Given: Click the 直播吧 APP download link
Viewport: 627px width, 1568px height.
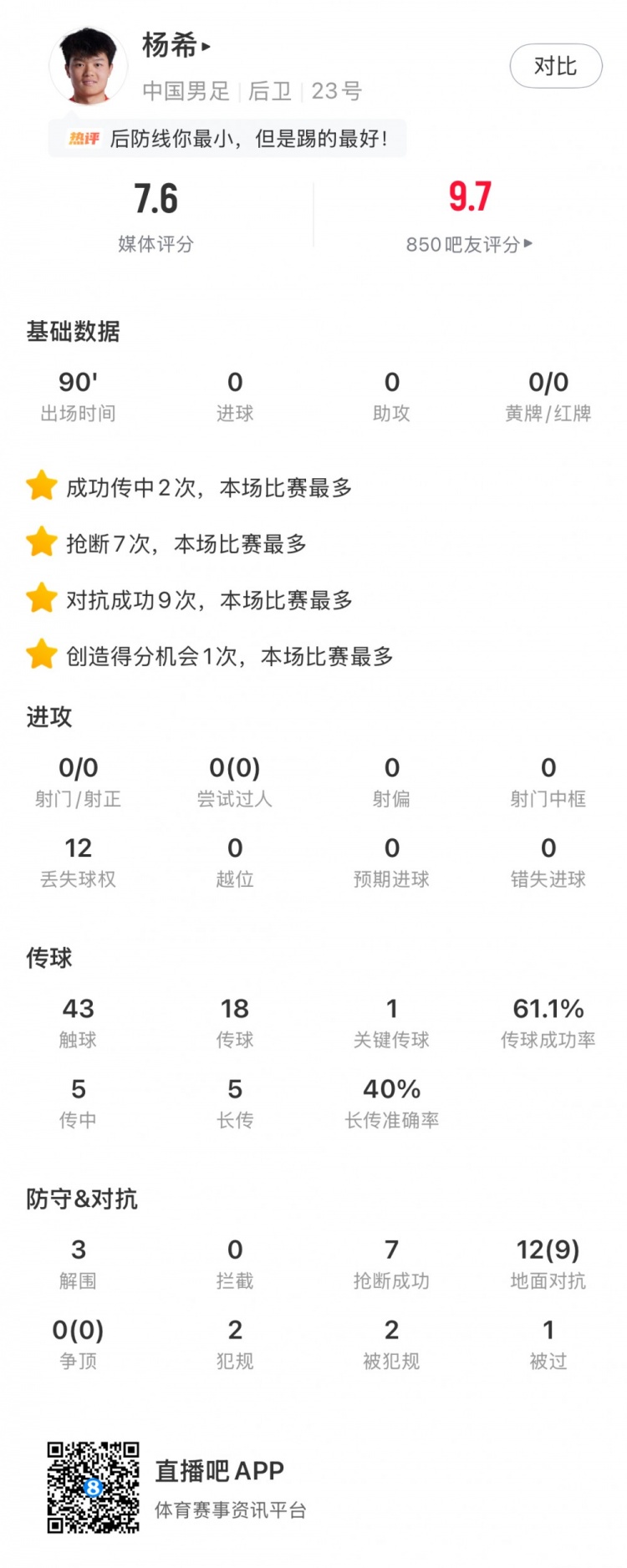Looking at the screenshot, I should point(219,1470).
